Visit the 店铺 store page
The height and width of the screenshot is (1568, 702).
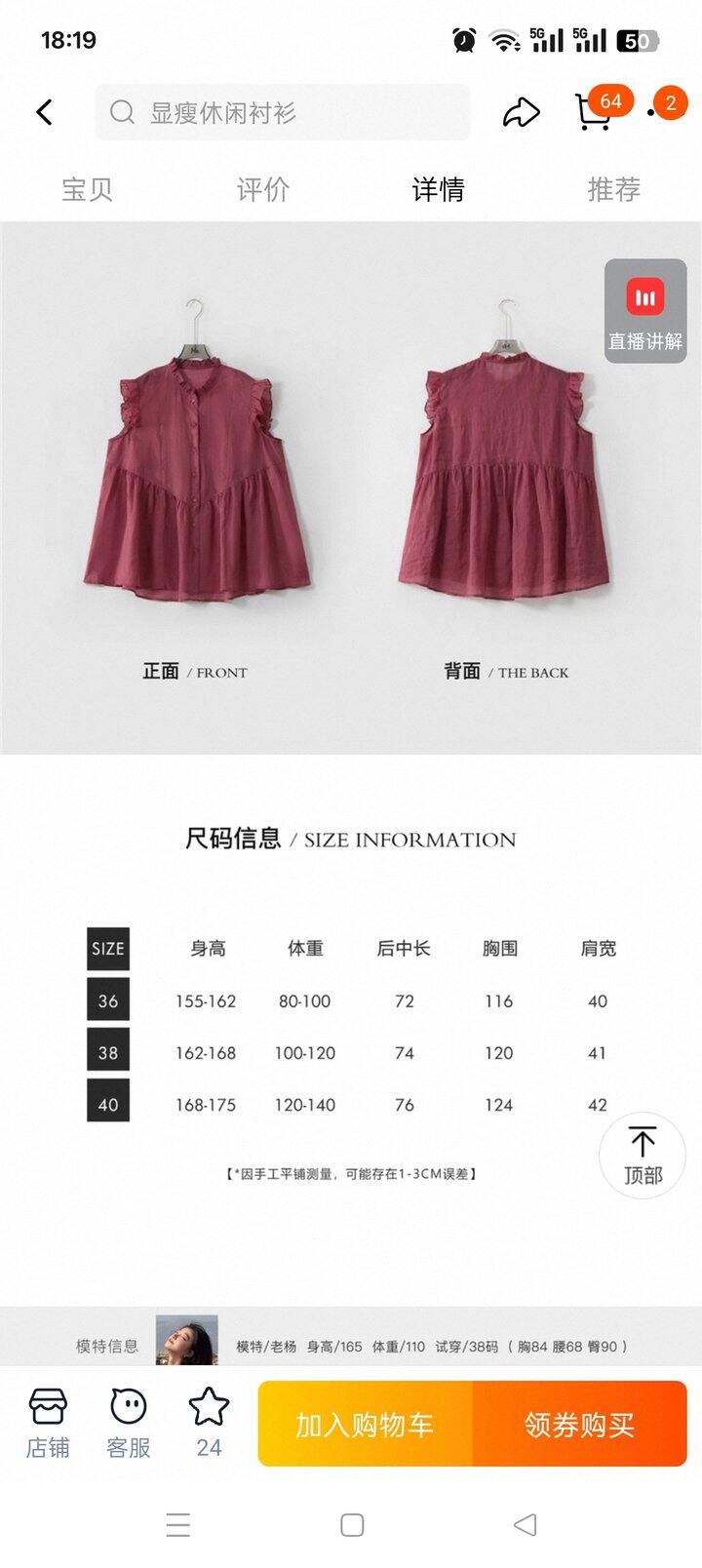48,1425
